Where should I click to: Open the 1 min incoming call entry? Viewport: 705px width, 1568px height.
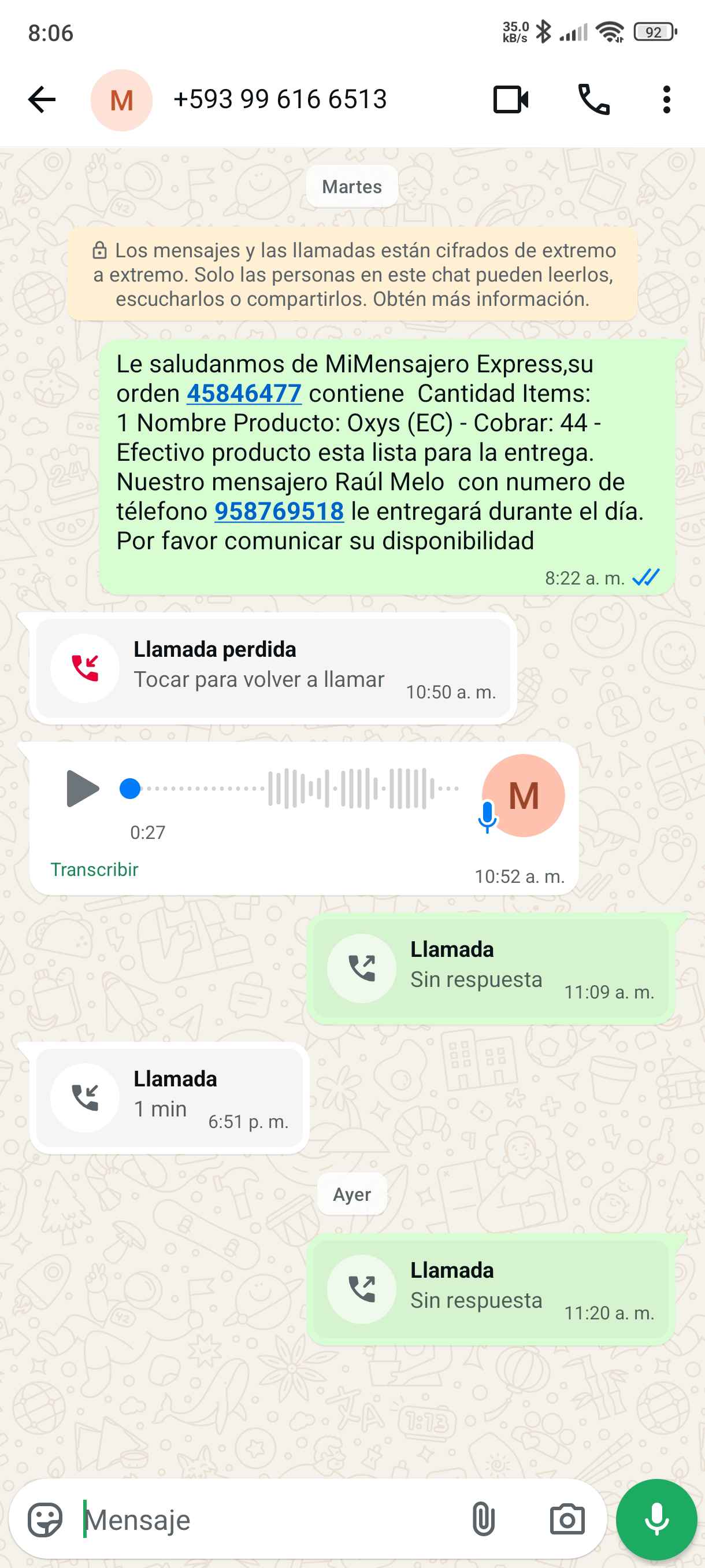(169, 1097)
